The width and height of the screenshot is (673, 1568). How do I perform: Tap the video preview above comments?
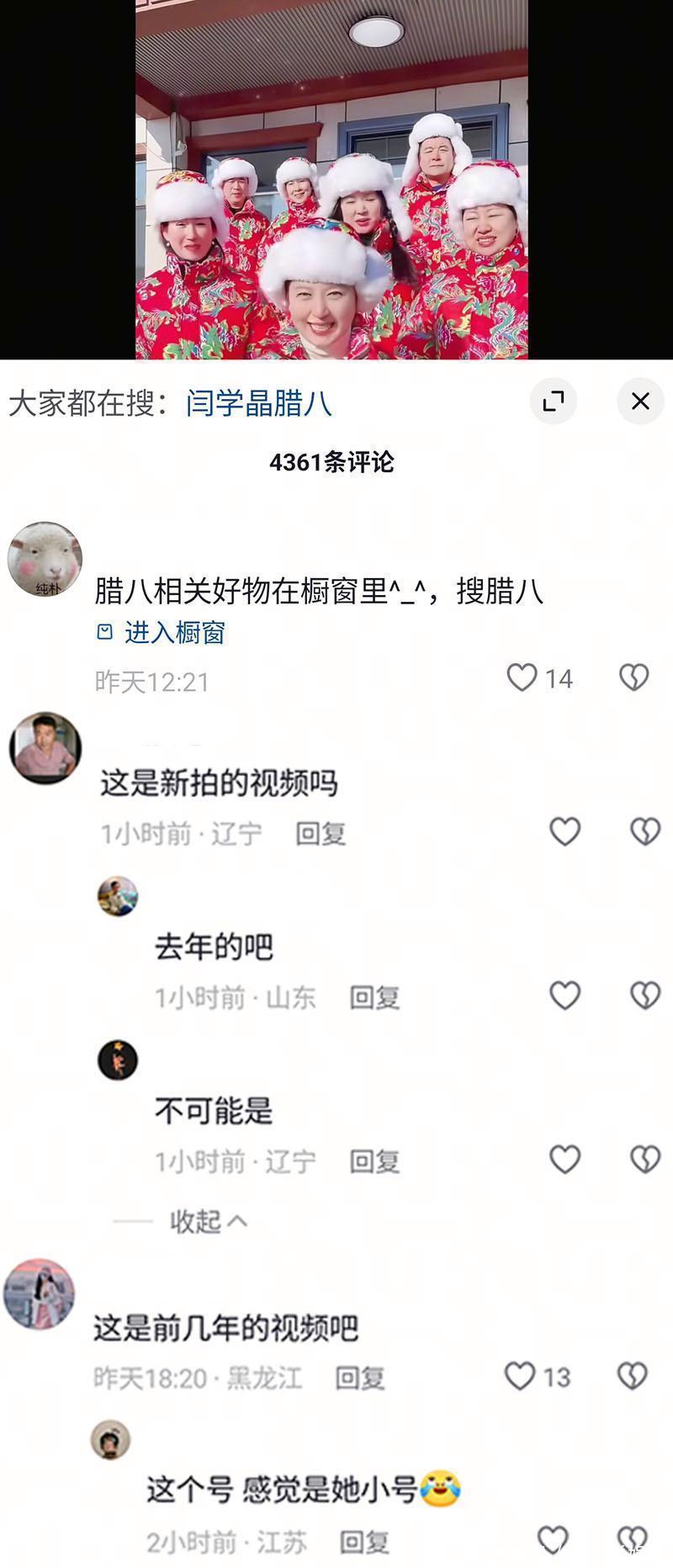[331, 179]
